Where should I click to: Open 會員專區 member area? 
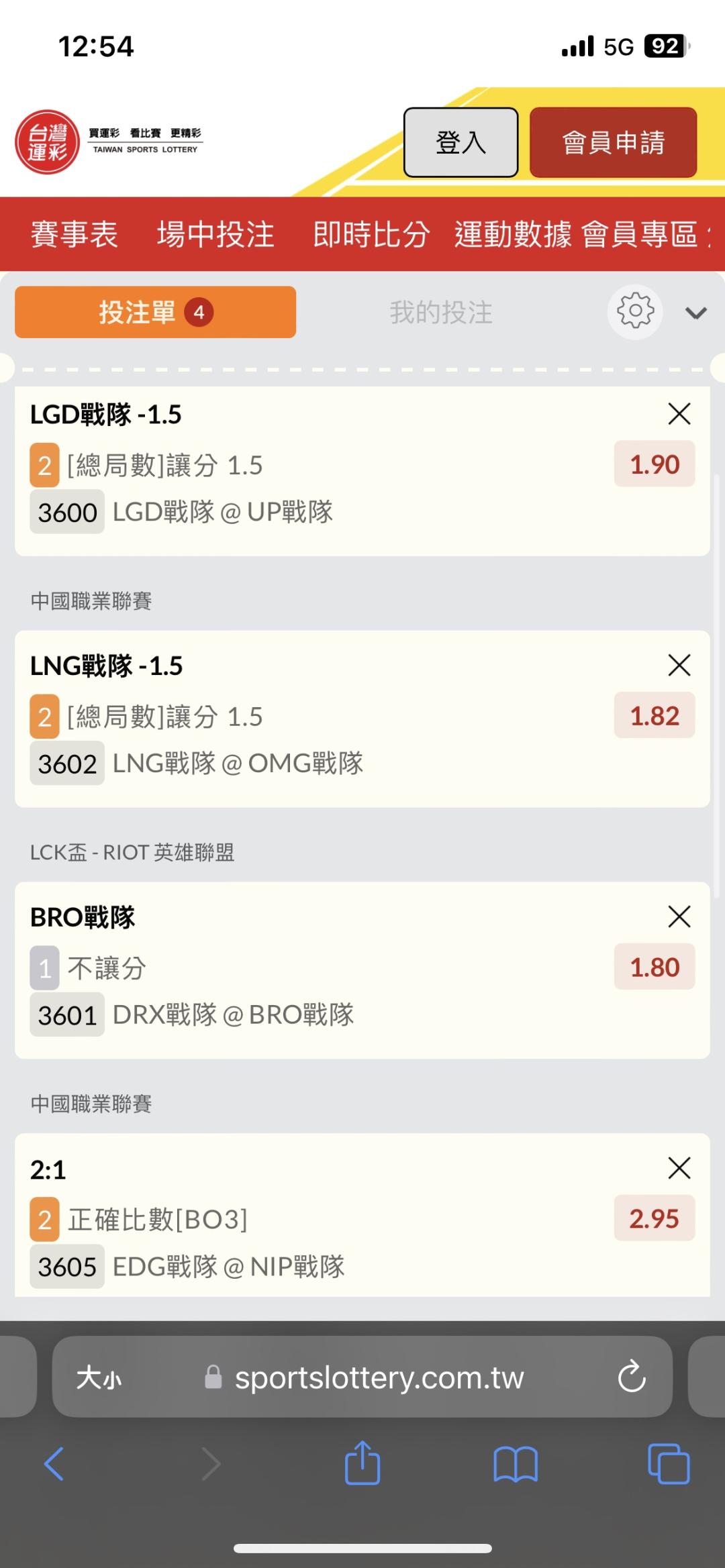click(x=639, y=234)
